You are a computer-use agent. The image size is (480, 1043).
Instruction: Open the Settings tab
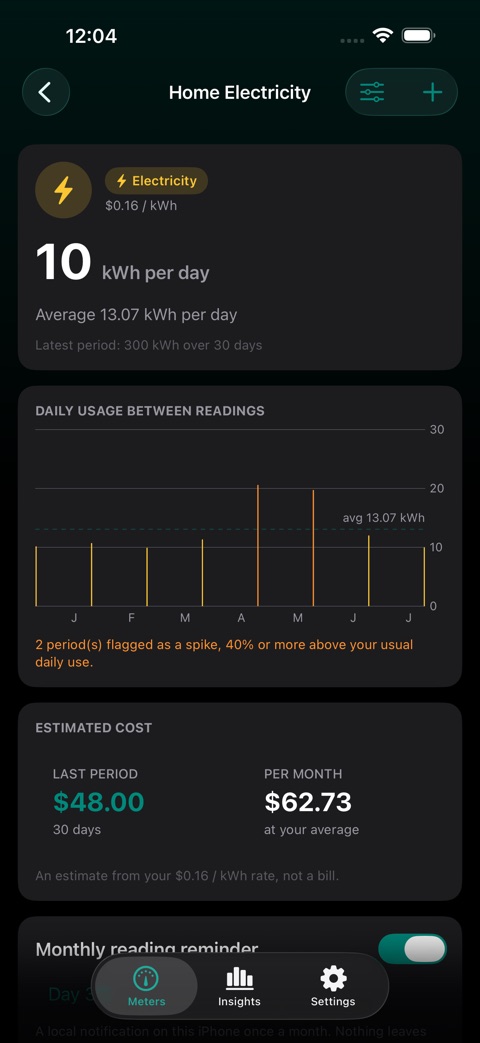click(333, 986)
